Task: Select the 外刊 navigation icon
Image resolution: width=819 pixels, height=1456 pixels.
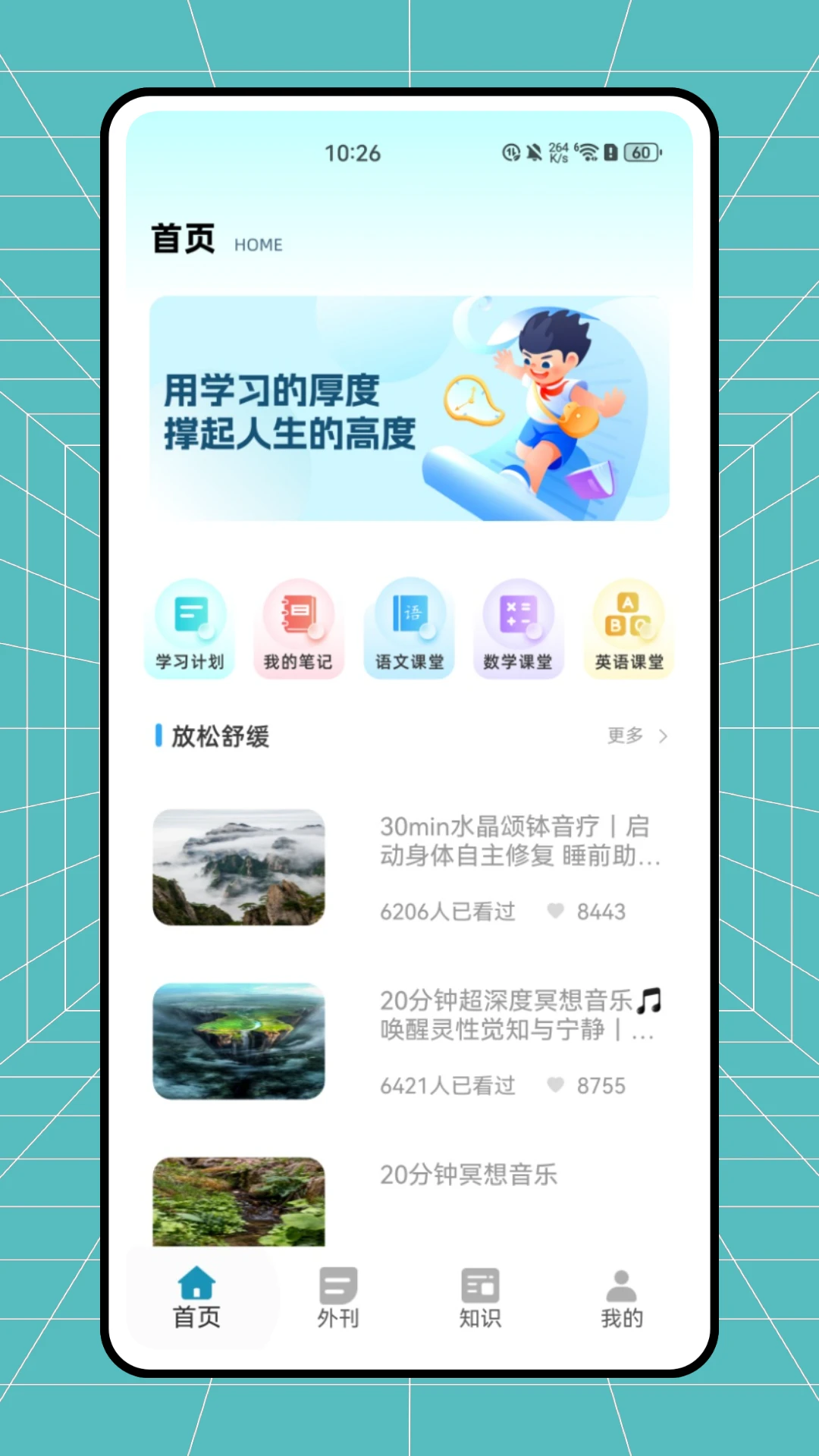Action: pyautogui.click(x=338, y=1284)
